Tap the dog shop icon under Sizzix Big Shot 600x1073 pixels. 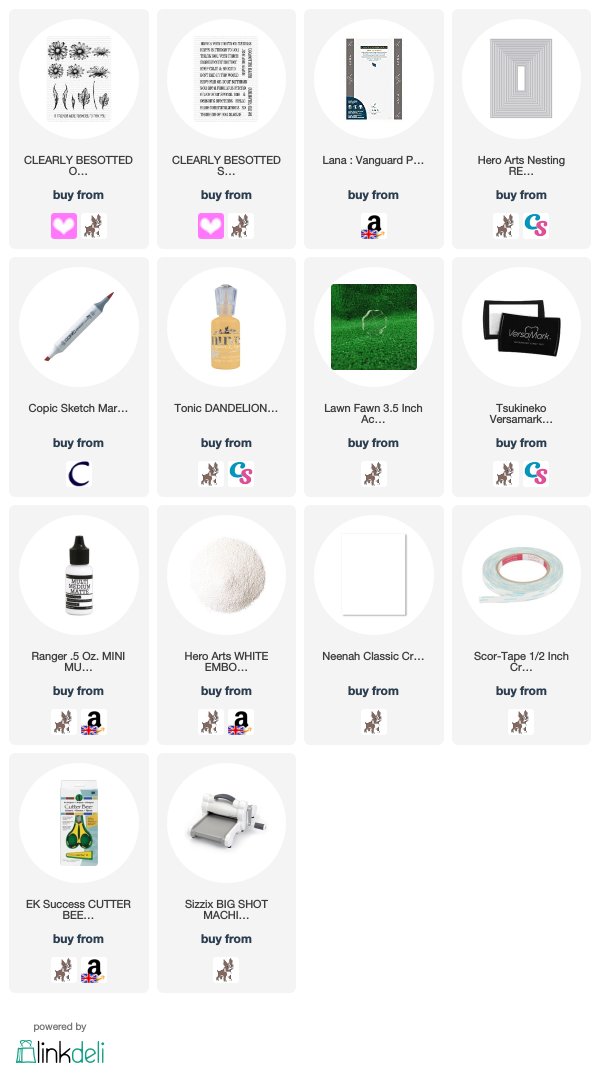[226, 970]
